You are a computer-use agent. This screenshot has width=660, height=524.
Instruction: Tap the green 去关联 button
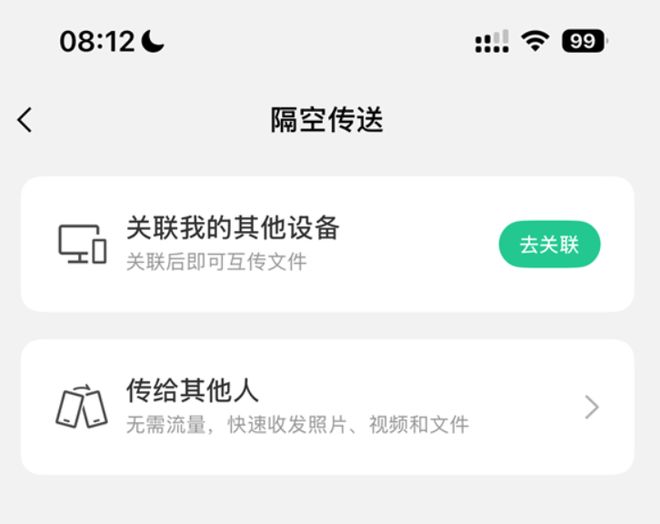[x=549, y=244]
